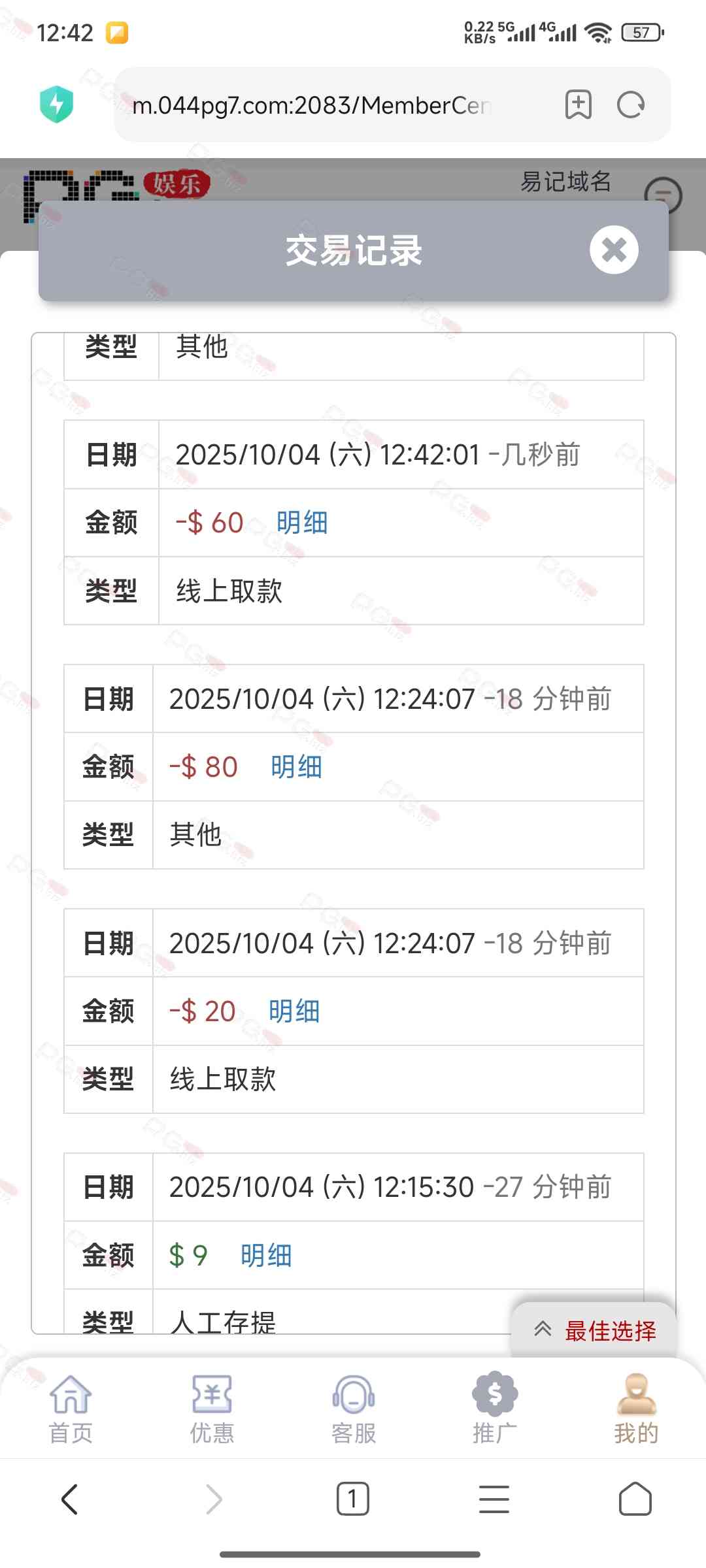Open the browser security shield

pyautogui.click(x=57, y=105)
